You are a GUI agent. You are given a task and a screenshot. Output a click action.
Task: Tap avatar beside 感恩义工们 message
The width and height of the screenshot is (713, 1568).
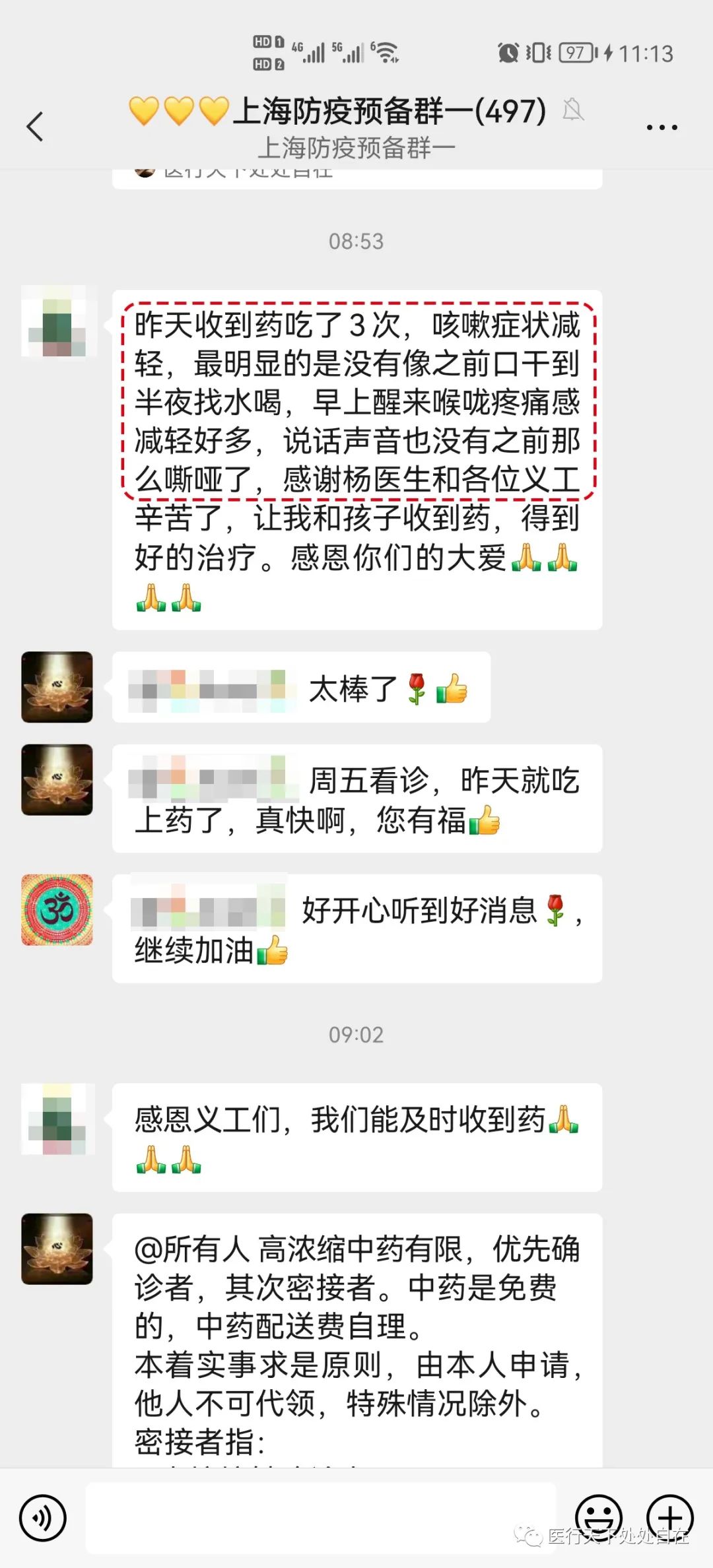[x=58, y=1119]
